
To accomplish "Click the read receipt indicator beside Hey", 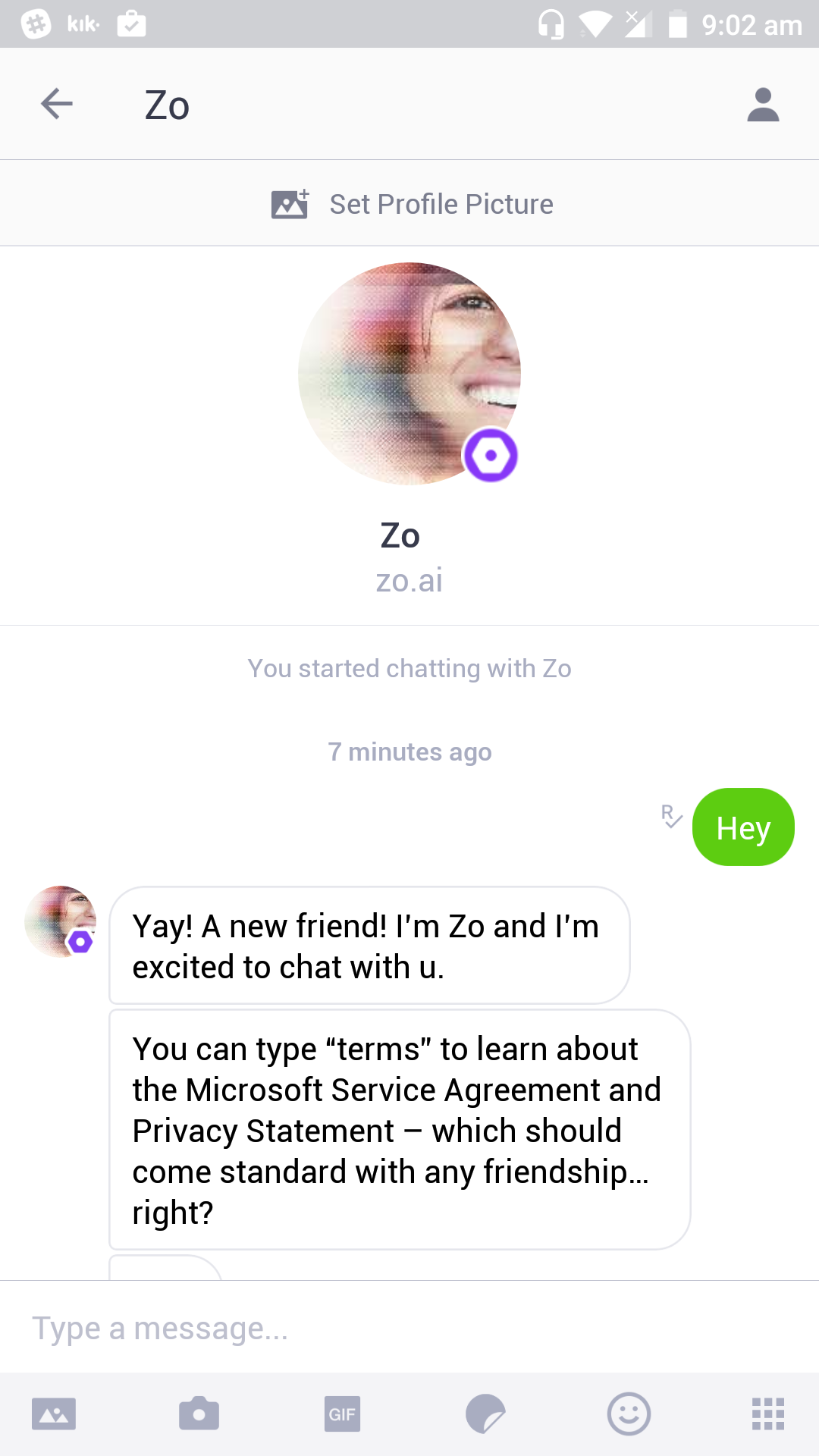I will [x=670, y=817].
